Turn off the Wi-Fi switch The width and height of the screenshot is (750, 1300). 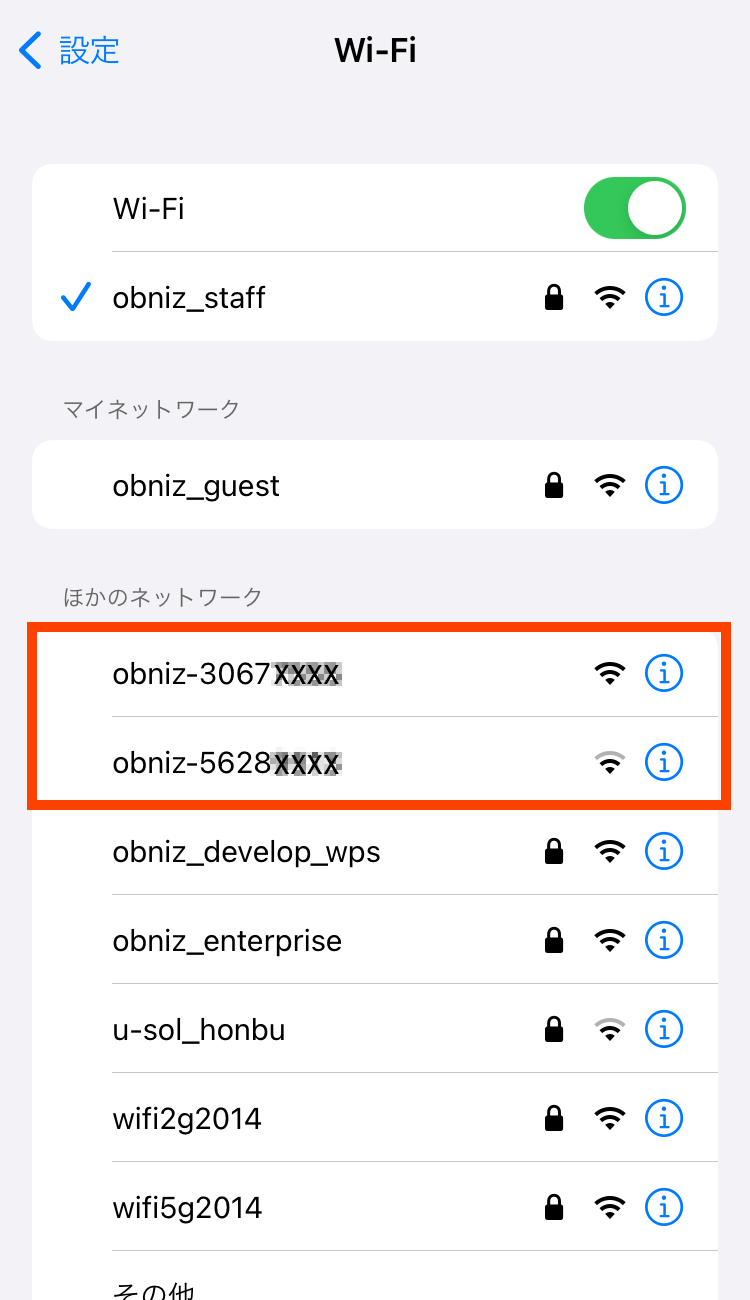coord(634,207)
